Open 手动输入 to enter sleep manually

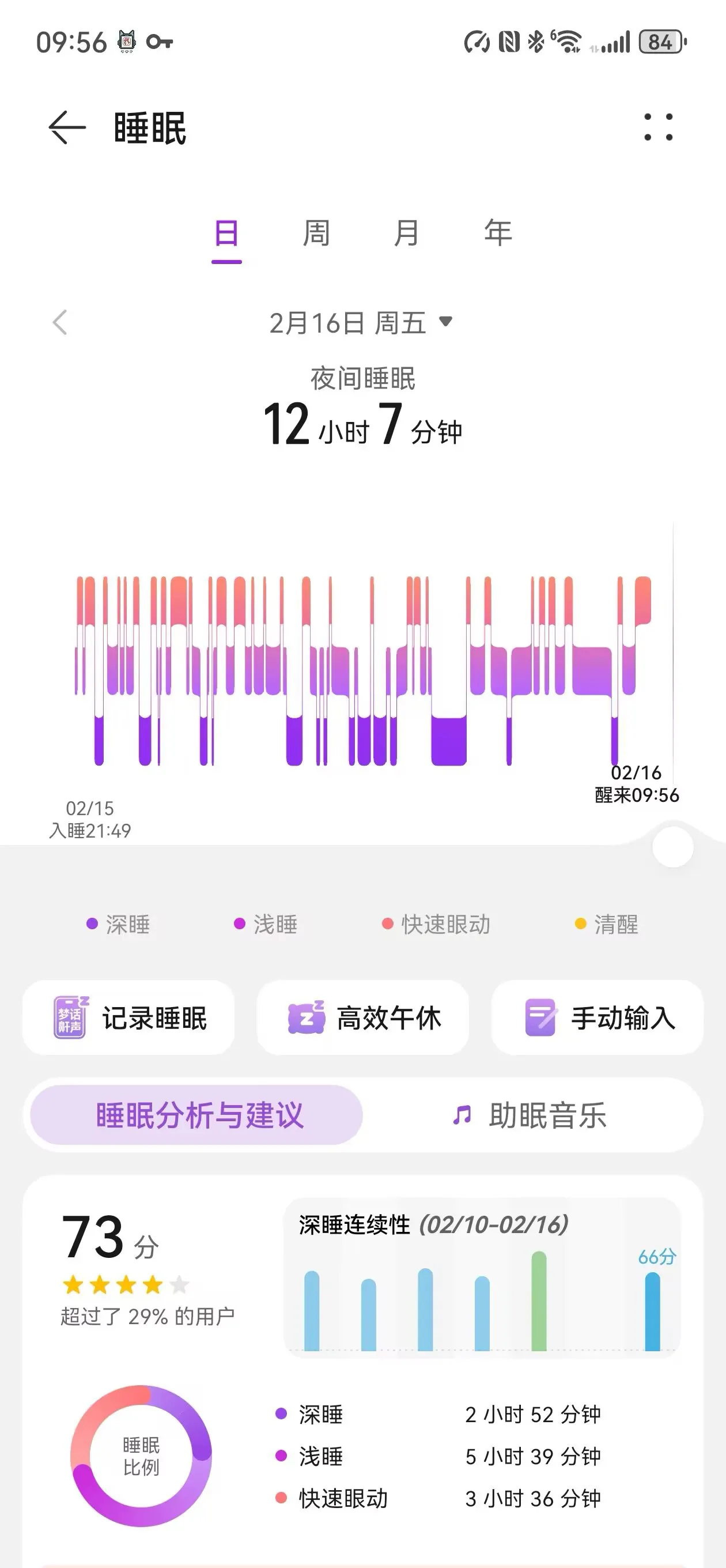tap(597, 1017)
